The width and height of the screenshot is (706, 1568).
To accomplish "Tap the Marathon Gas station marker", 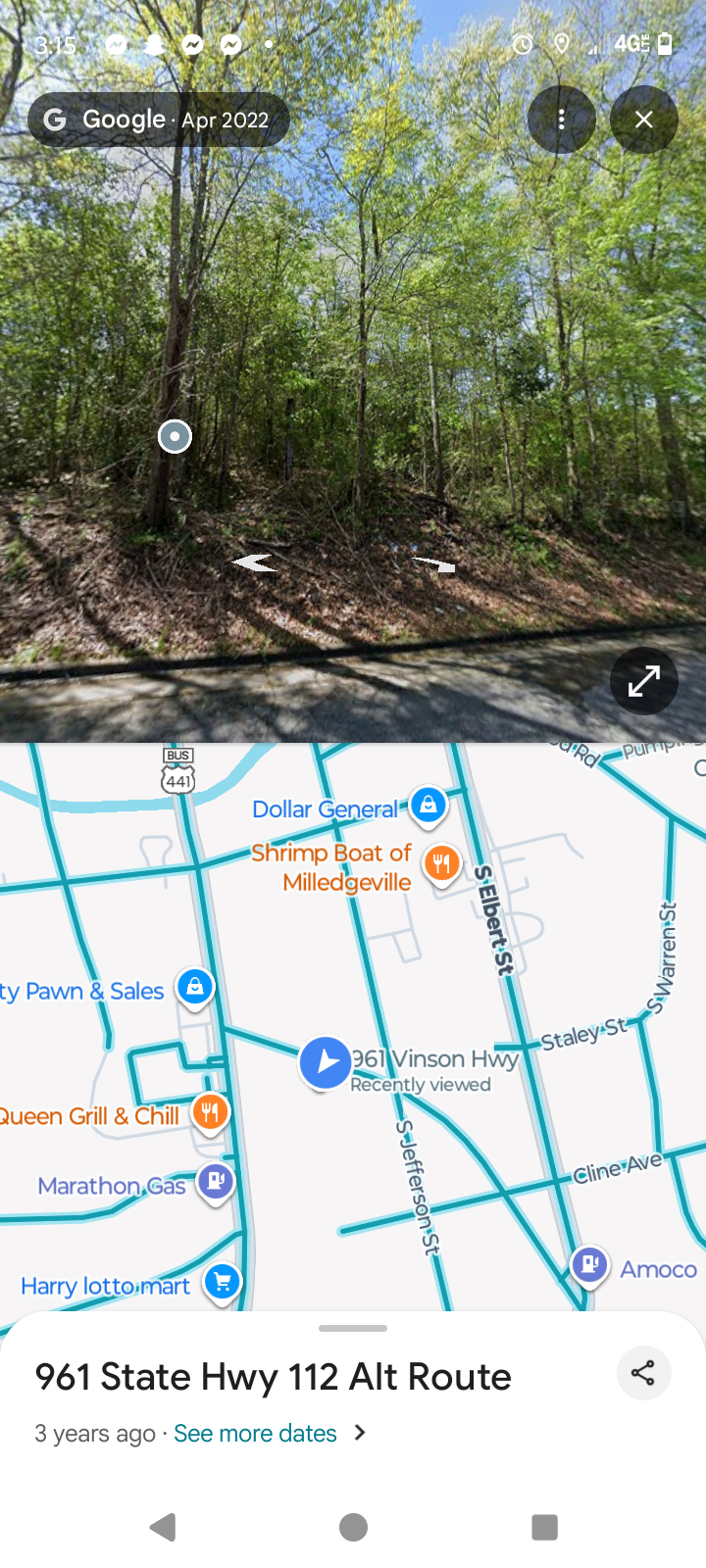I will [x=216, y=1182].
